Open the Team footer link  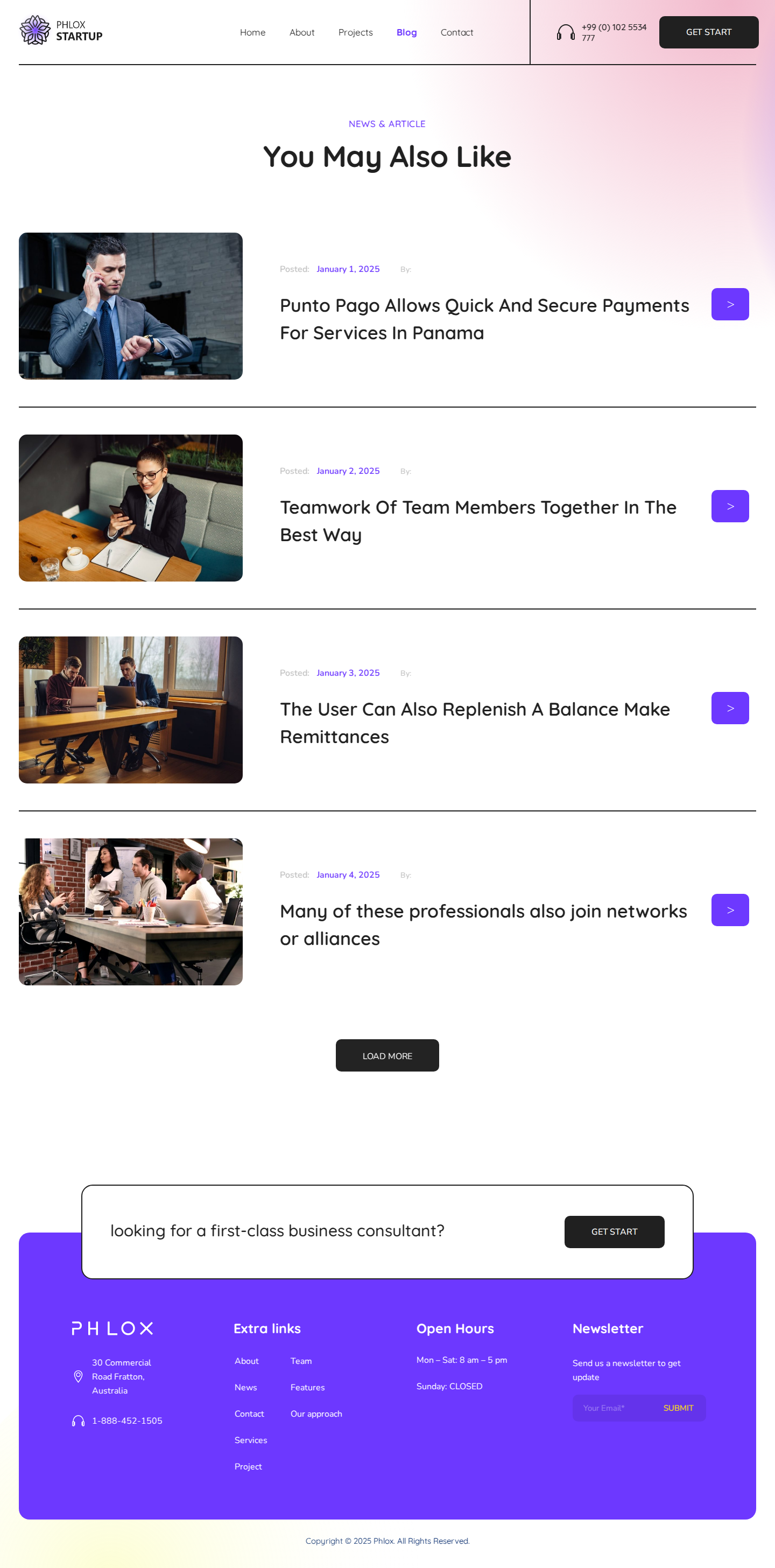tap(301, 1361)
